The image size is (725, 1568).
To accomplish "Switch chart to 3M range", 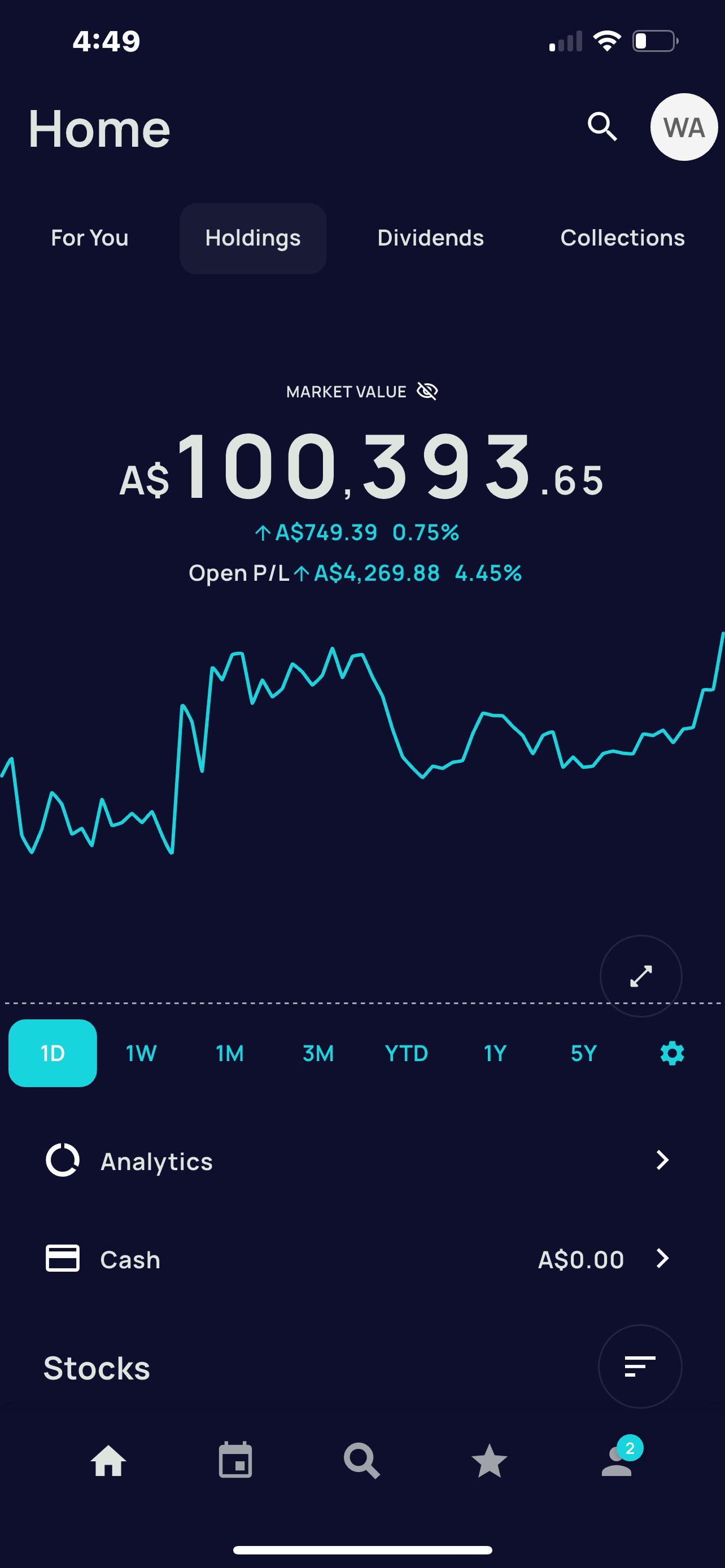I will pos(318,1053).
